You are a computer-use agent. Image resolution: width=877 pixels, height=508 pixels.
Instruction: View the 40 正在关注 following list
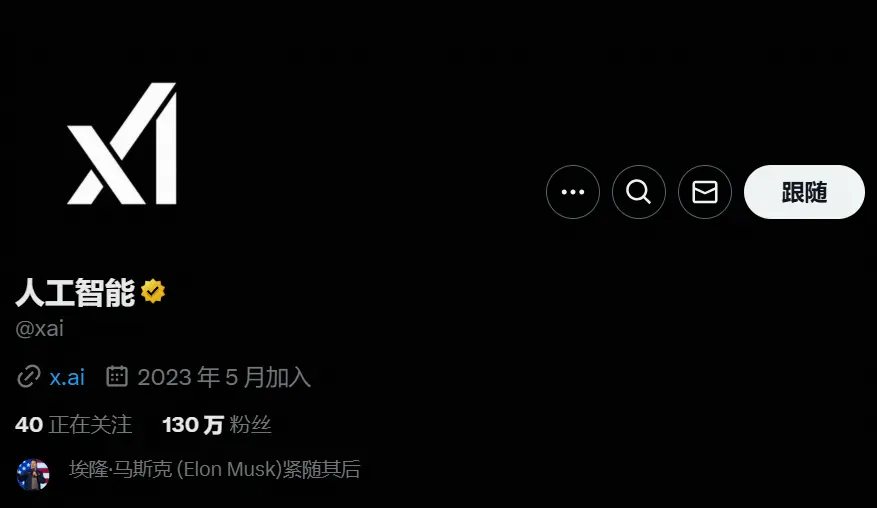point(73,425)
